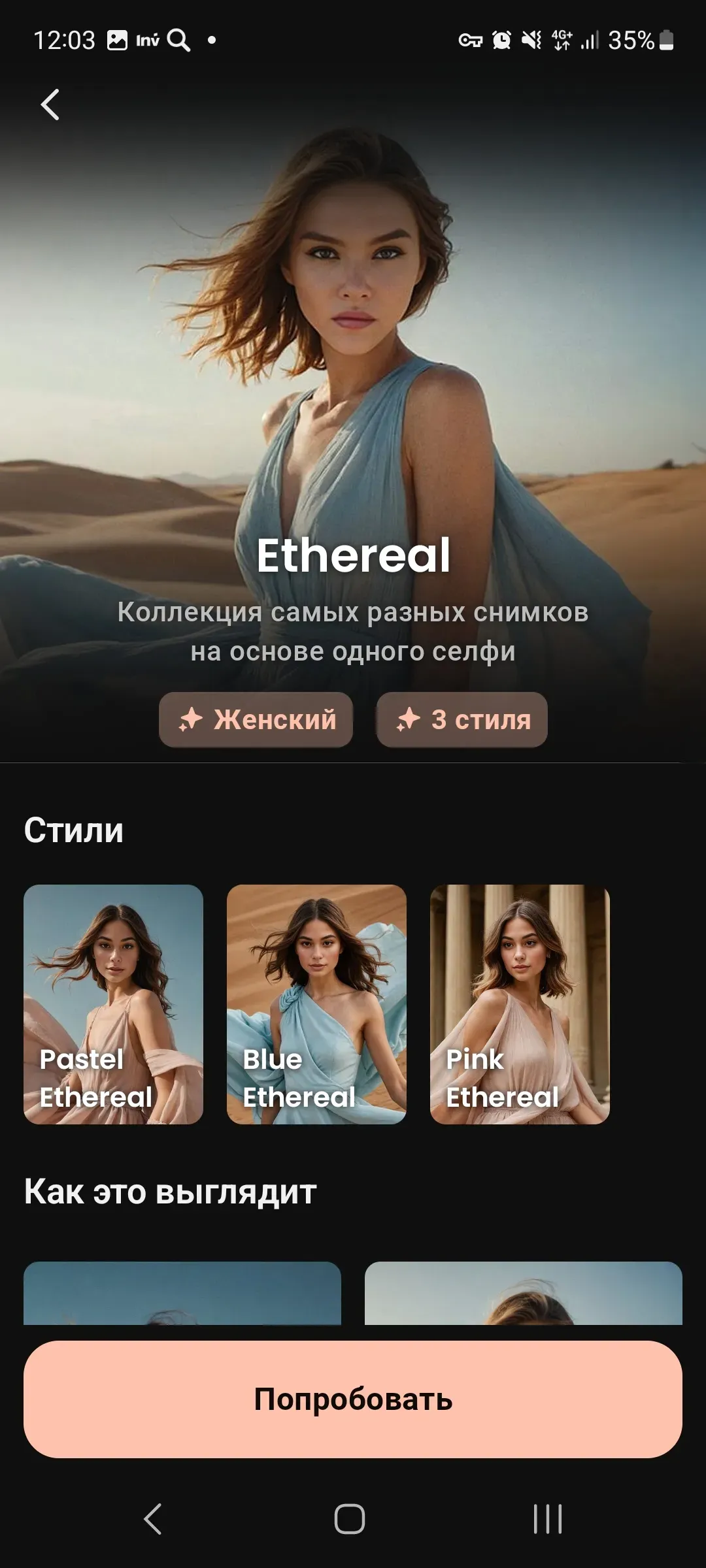Image resolution: width=706 pixels, height=1568 pixels.
Task: Open the first preview under Как это выглядит
Action: point(182,1293)
